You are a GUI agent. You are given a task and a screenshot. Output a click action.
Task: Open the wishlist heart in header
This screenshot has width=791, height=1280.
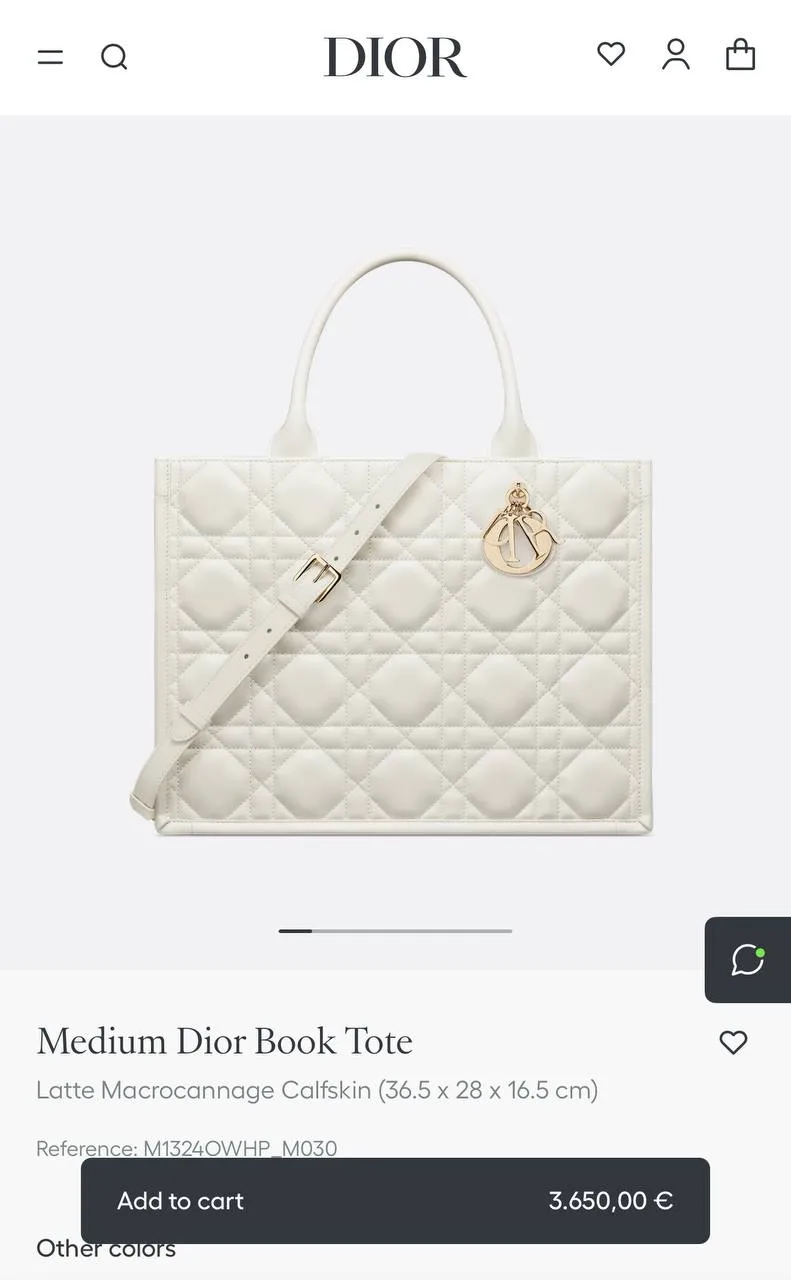click(611, 54)
